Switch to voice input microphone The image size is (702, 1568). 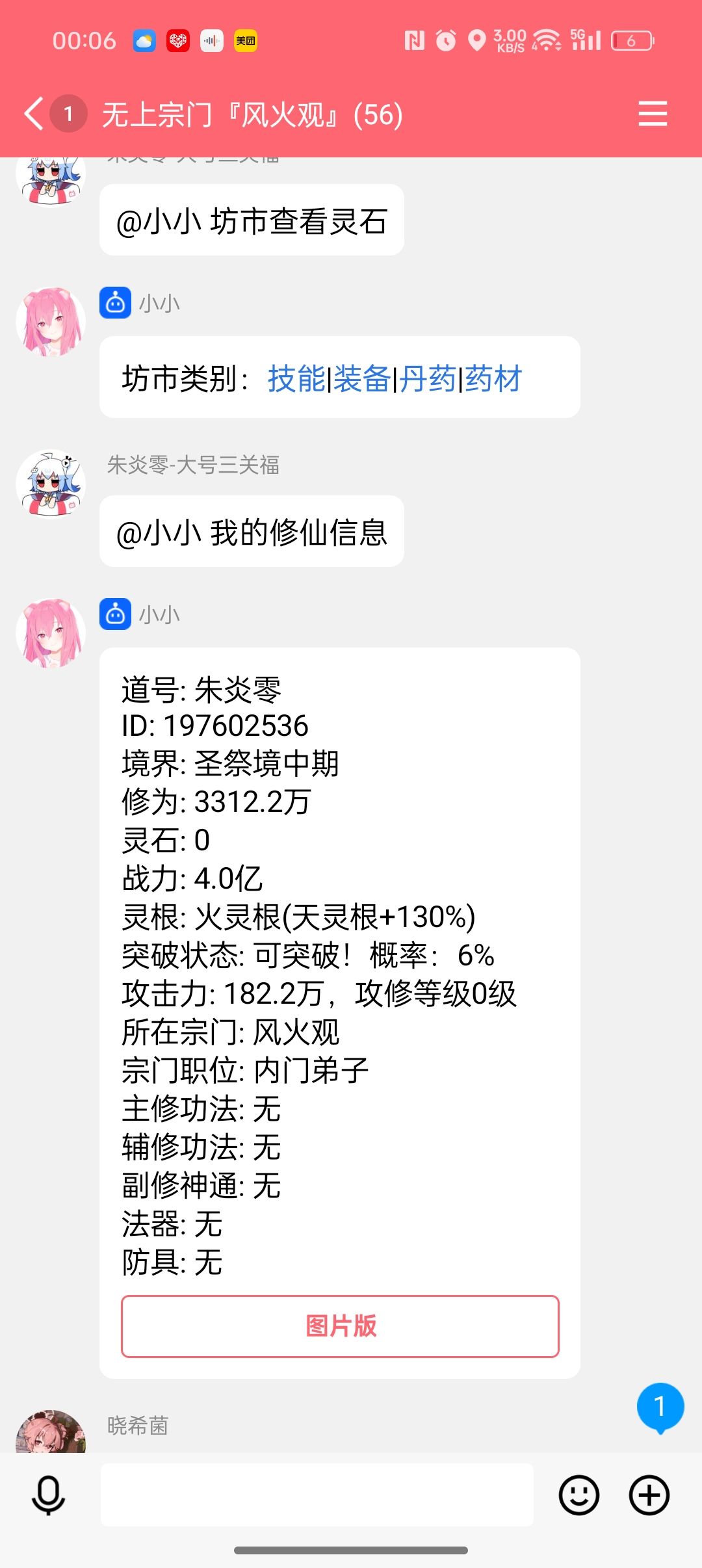[x=49, y=1495]
